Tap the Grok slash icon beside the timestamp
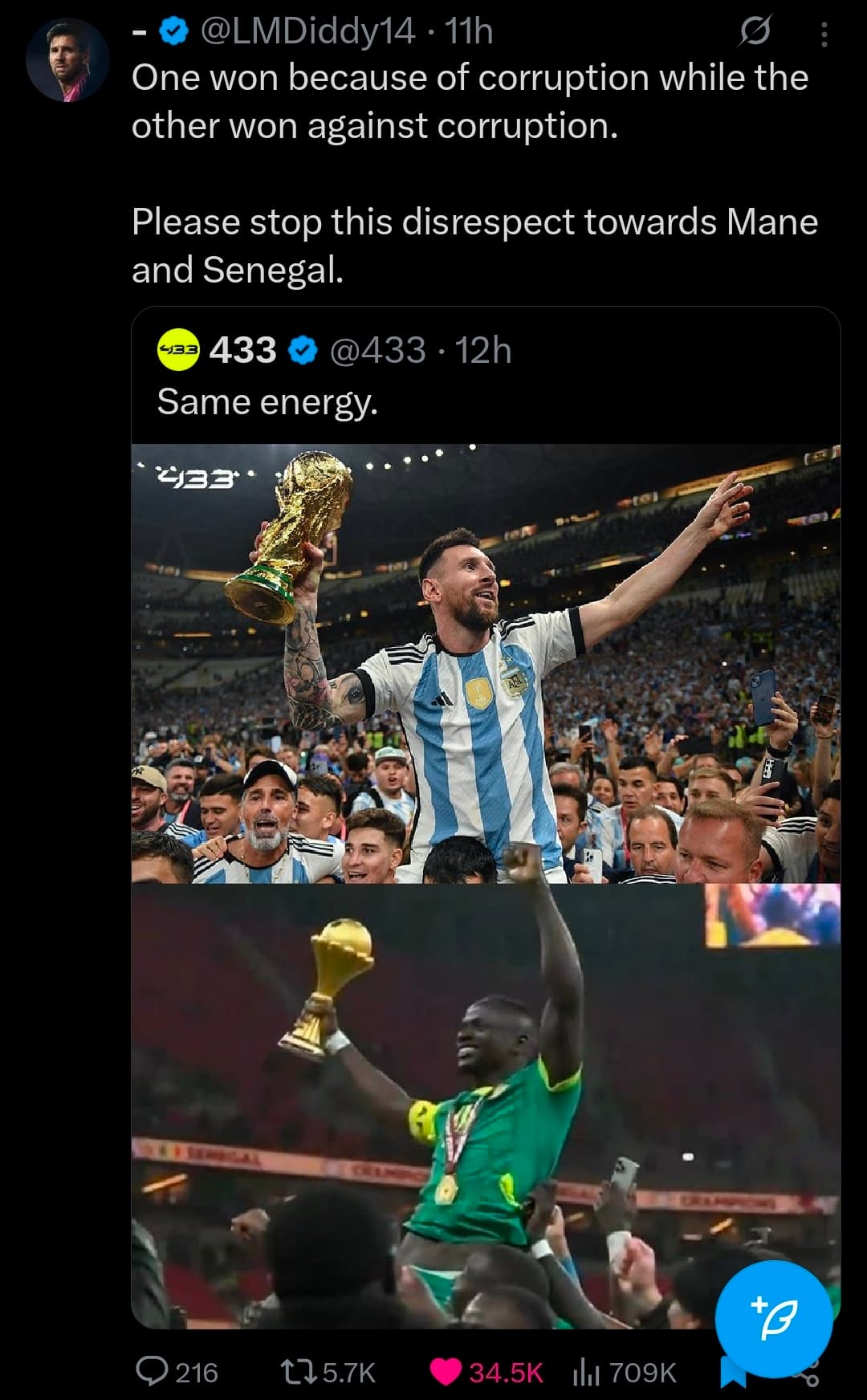The height and width of the screenshot is (1400, 867). tap(755, 33)
